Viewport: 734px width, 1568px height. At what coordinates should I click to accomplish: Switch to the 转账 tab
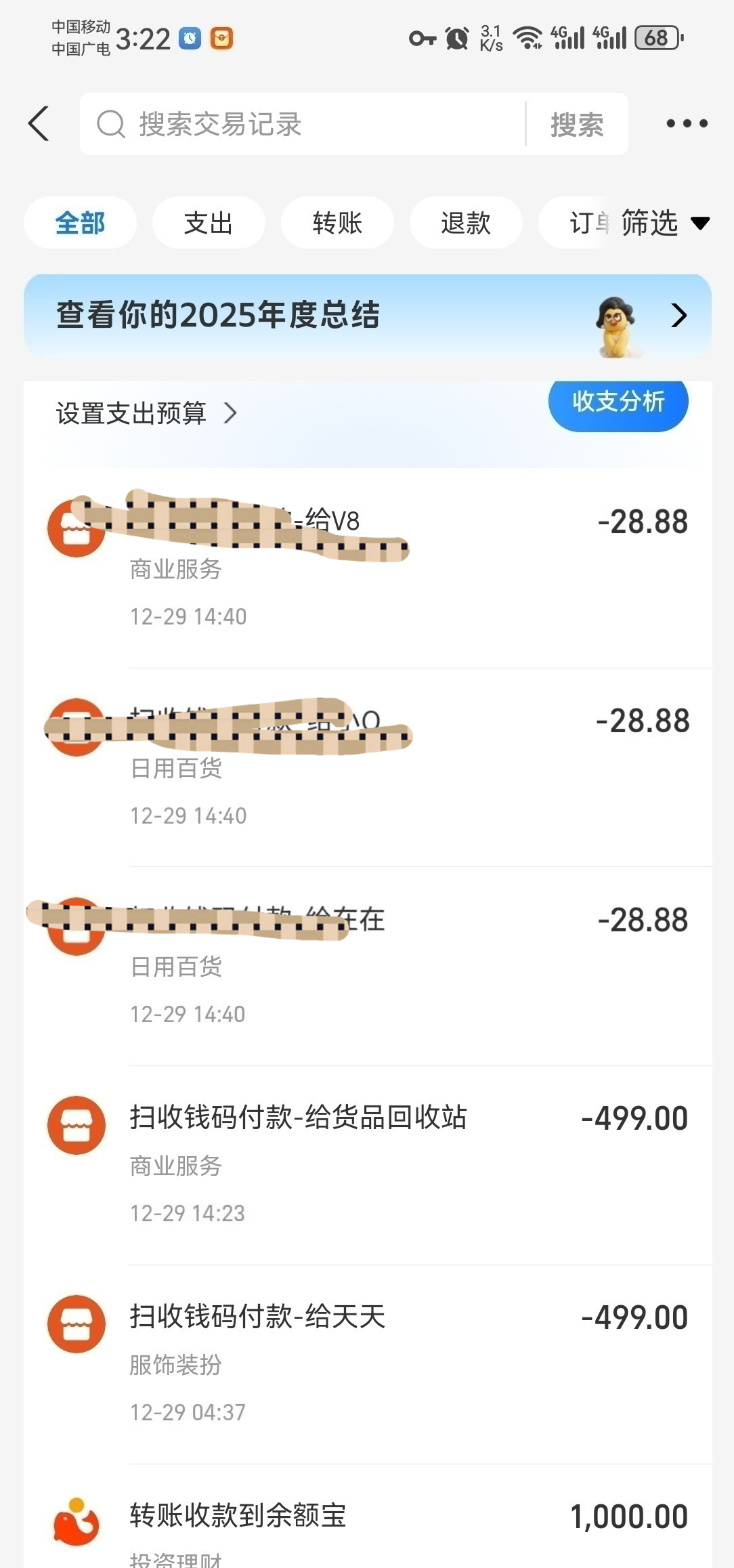click(x=337, y=223)
